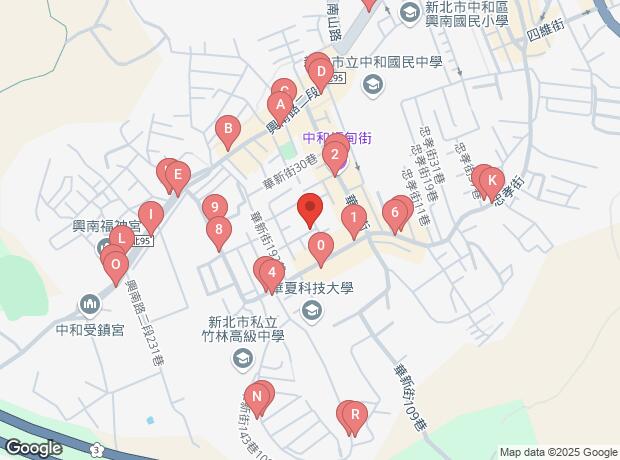
Task: Tap the marker labeled A
Action: click(x=281, y=103)
